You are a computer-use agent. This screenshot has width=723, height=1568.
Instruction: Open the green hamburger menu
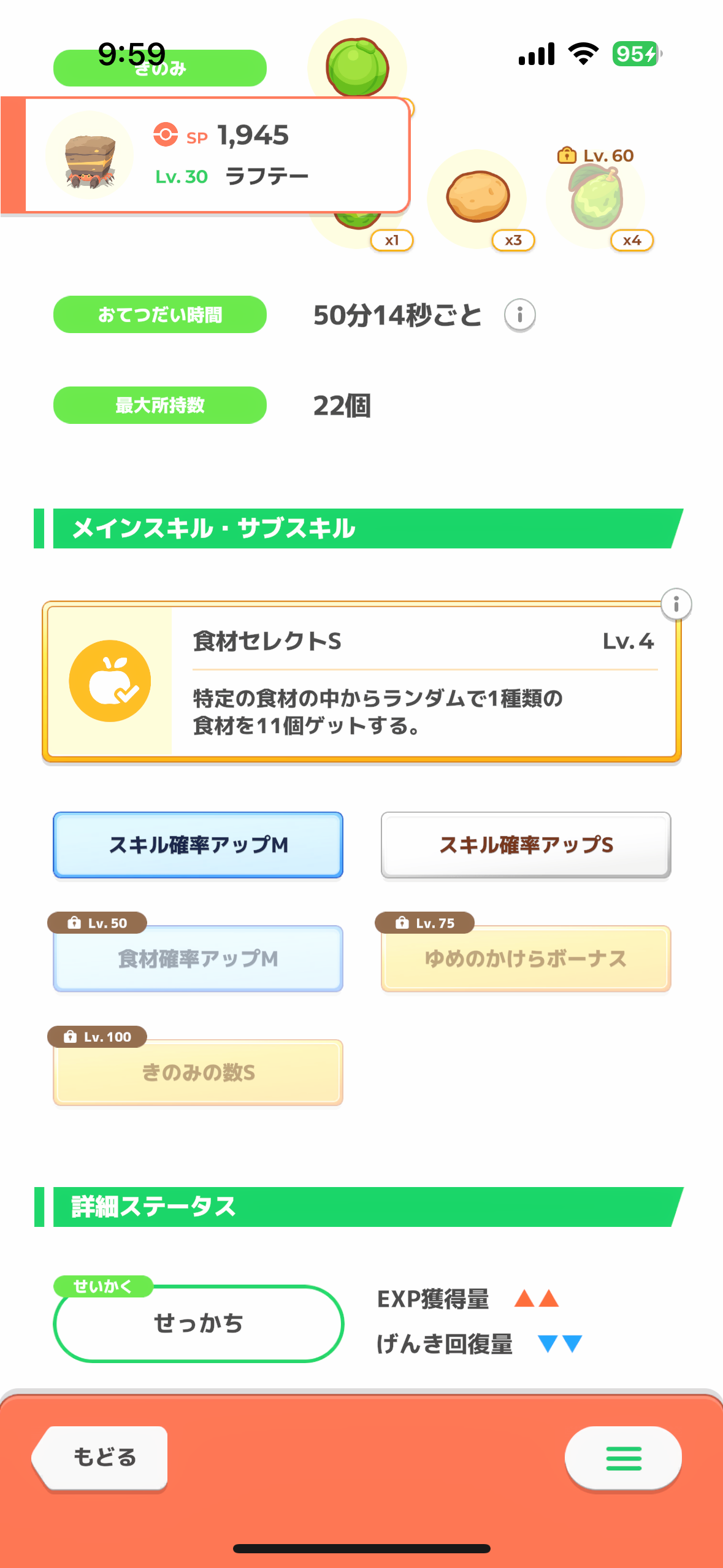[623, 1458]
